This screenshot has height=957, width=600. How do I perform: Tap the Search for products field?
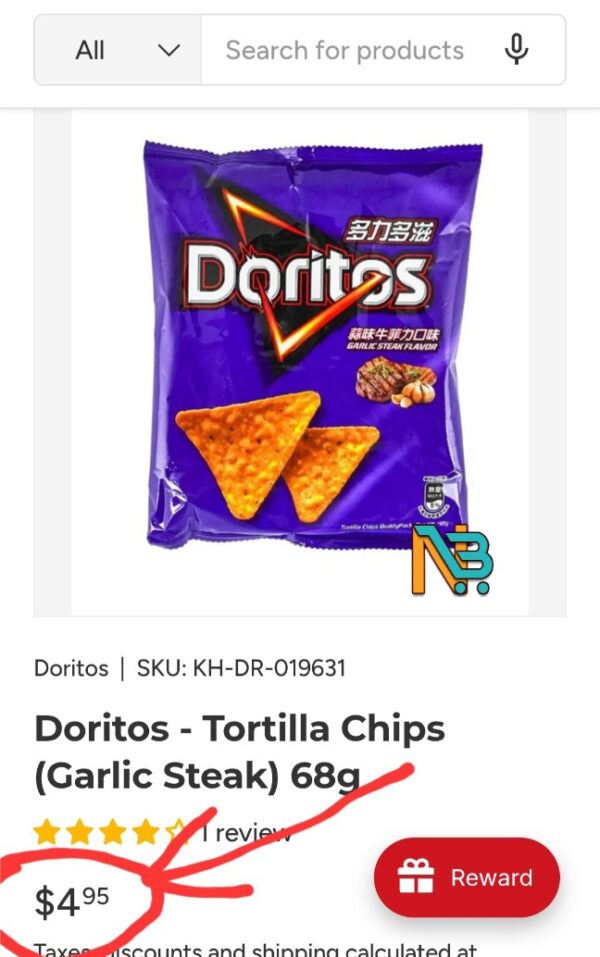click(344, 50)
